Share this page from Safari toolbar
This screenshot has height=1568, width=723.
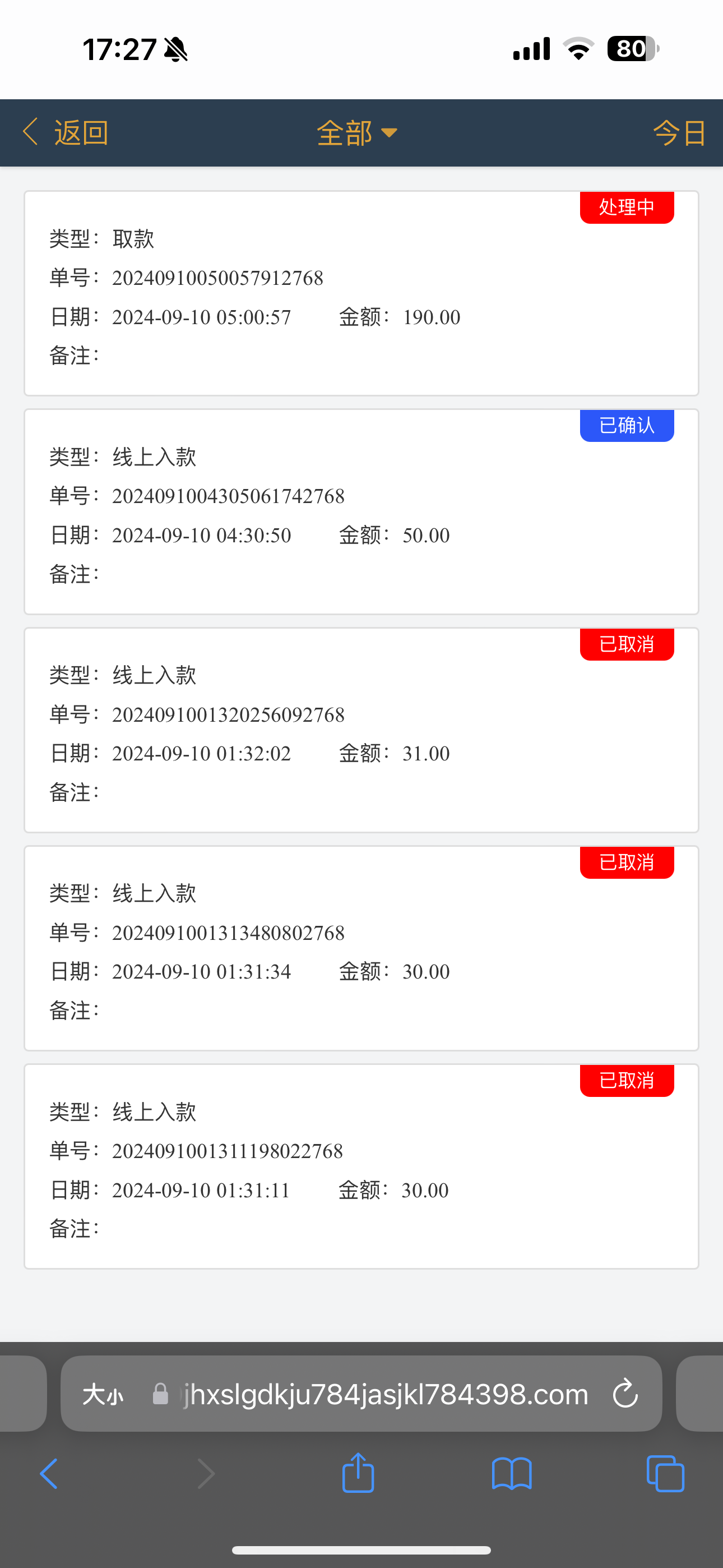click(358, 1474)
